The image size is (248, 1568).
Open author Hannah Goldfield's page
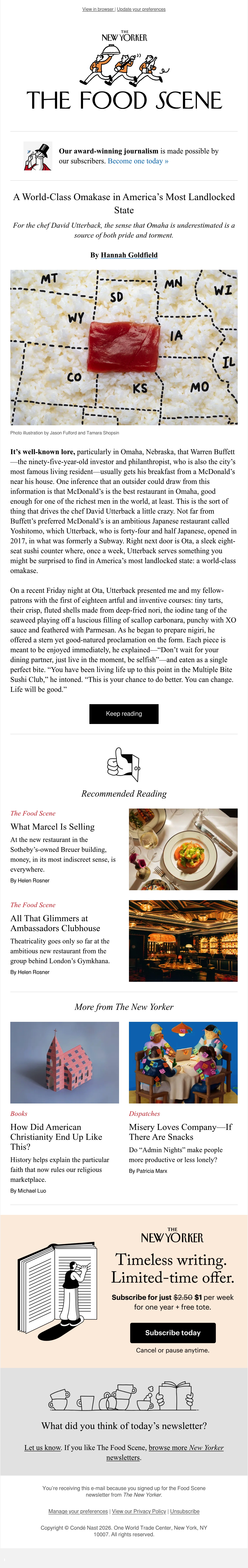coord(129,255)
